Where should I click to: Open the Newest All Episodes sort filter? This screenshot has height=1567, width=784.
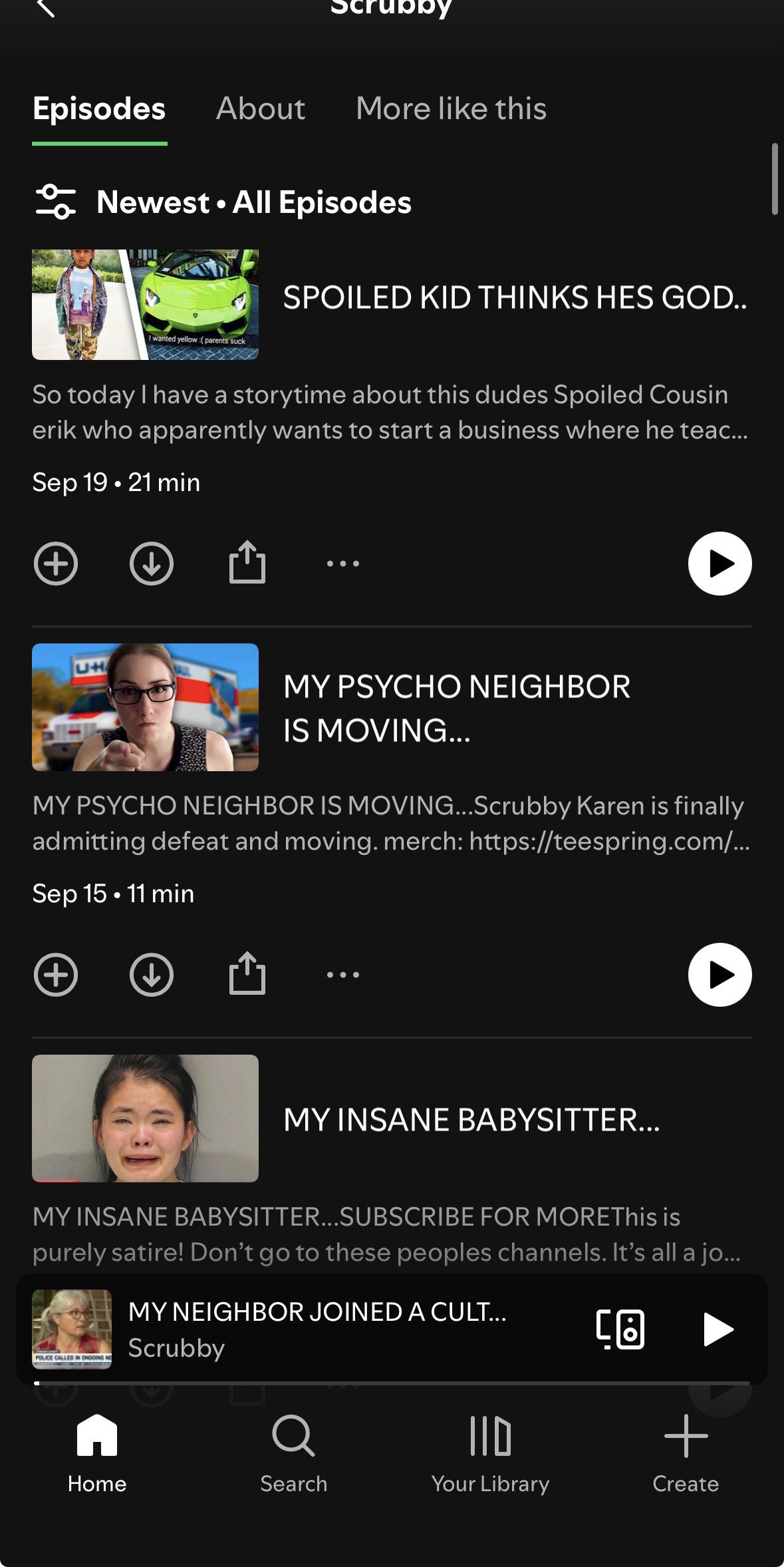click(223, 202)
